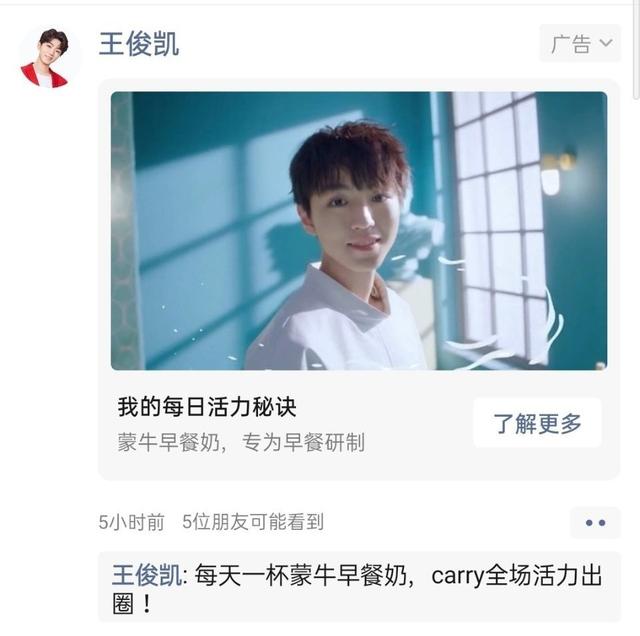Screen dimensions: 640x636
Task: Open 王俊凯 name link in the comment
Action: point(146,576)
